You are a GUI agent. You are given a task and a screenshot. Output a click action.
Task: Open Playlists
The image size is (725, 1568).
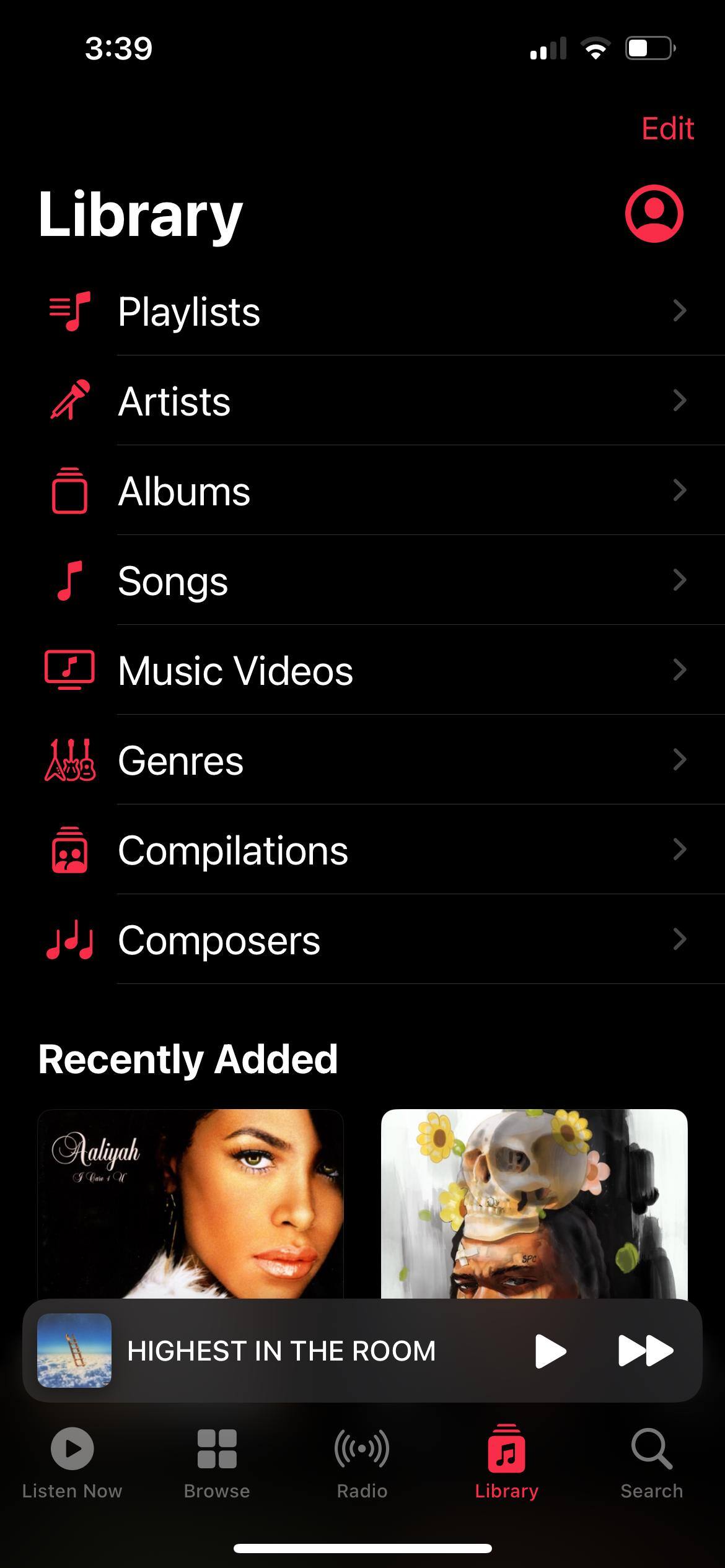[372, 311]
